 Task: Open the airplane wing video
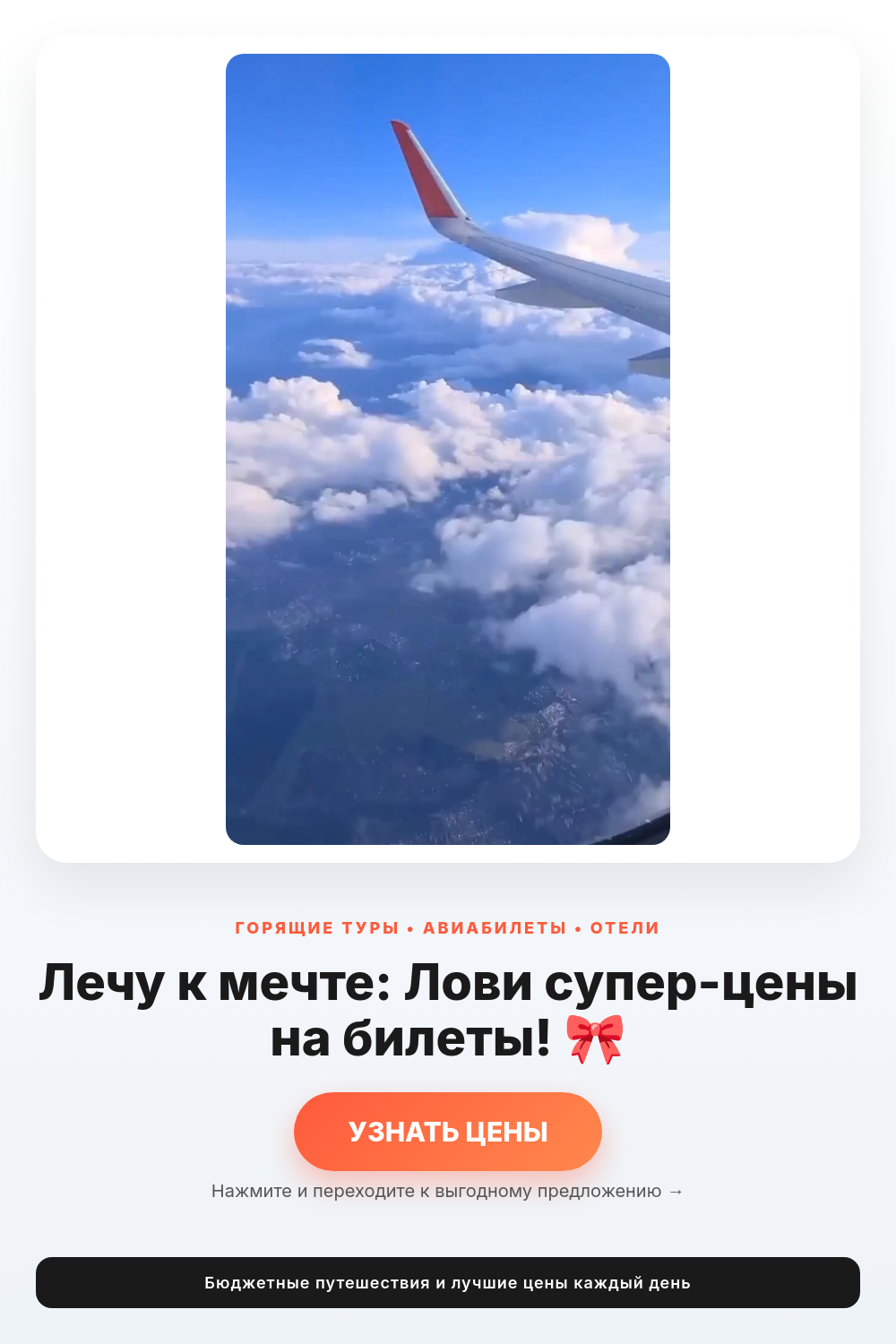(x=448, y=449)
